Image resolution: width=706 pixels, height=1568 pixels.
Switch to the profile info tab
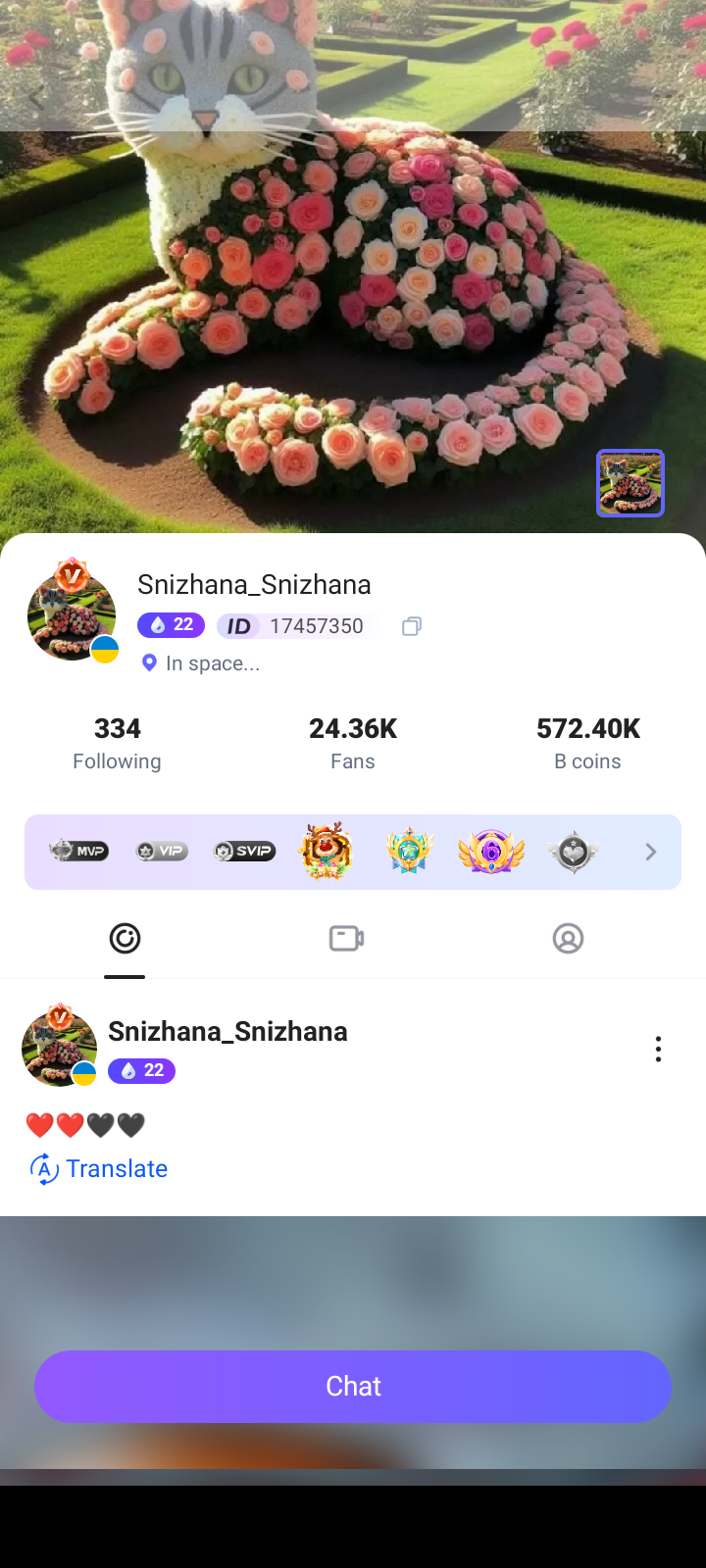coord(568,939)
